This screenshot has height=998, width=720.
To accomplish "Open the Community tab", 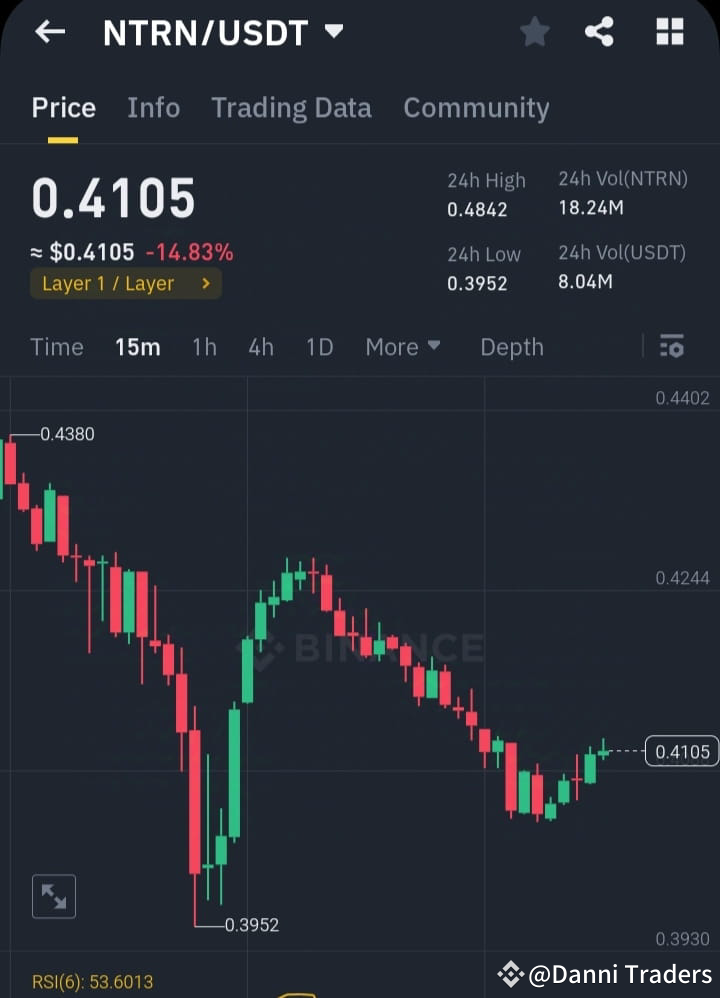I will click(476, 108).
